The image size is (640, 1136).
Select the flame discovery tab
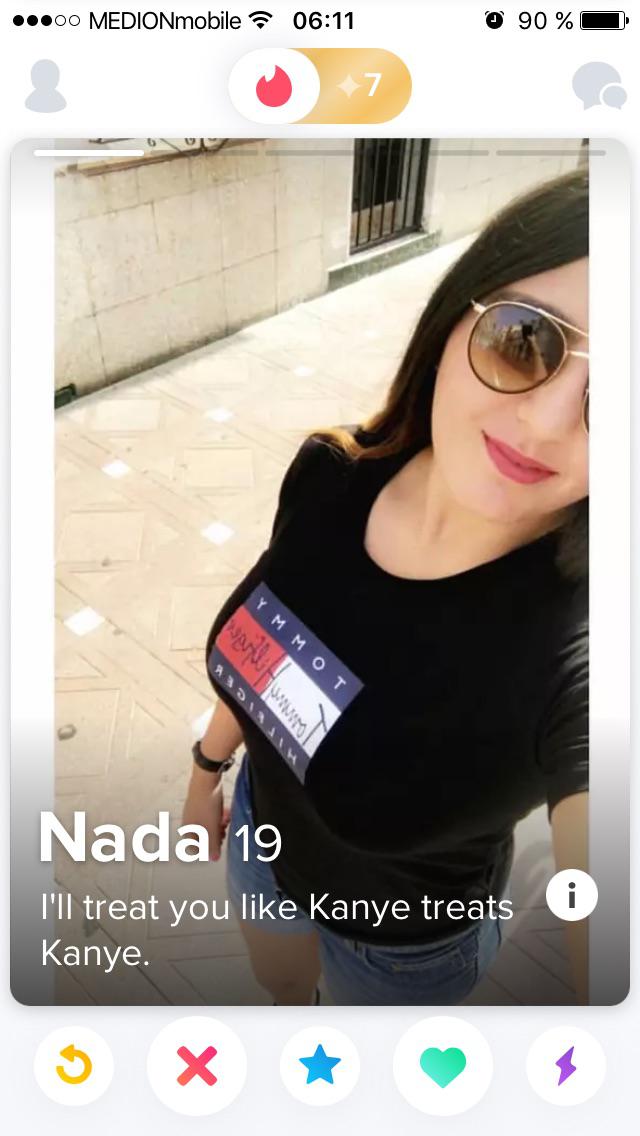[273, 86]
